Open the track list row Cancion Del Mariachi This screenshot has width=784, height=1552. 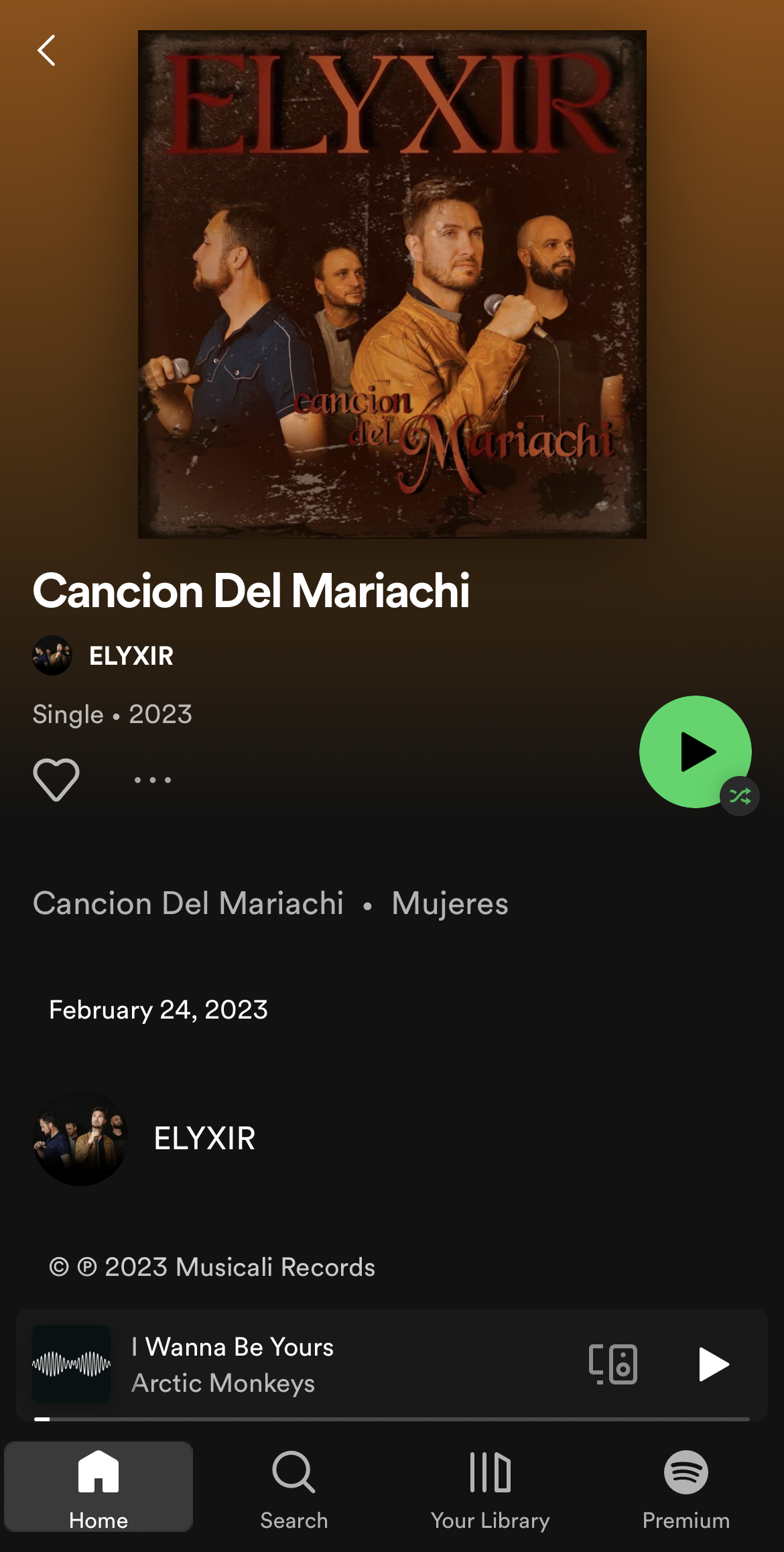pyautogui.click(x=188, y=903)
